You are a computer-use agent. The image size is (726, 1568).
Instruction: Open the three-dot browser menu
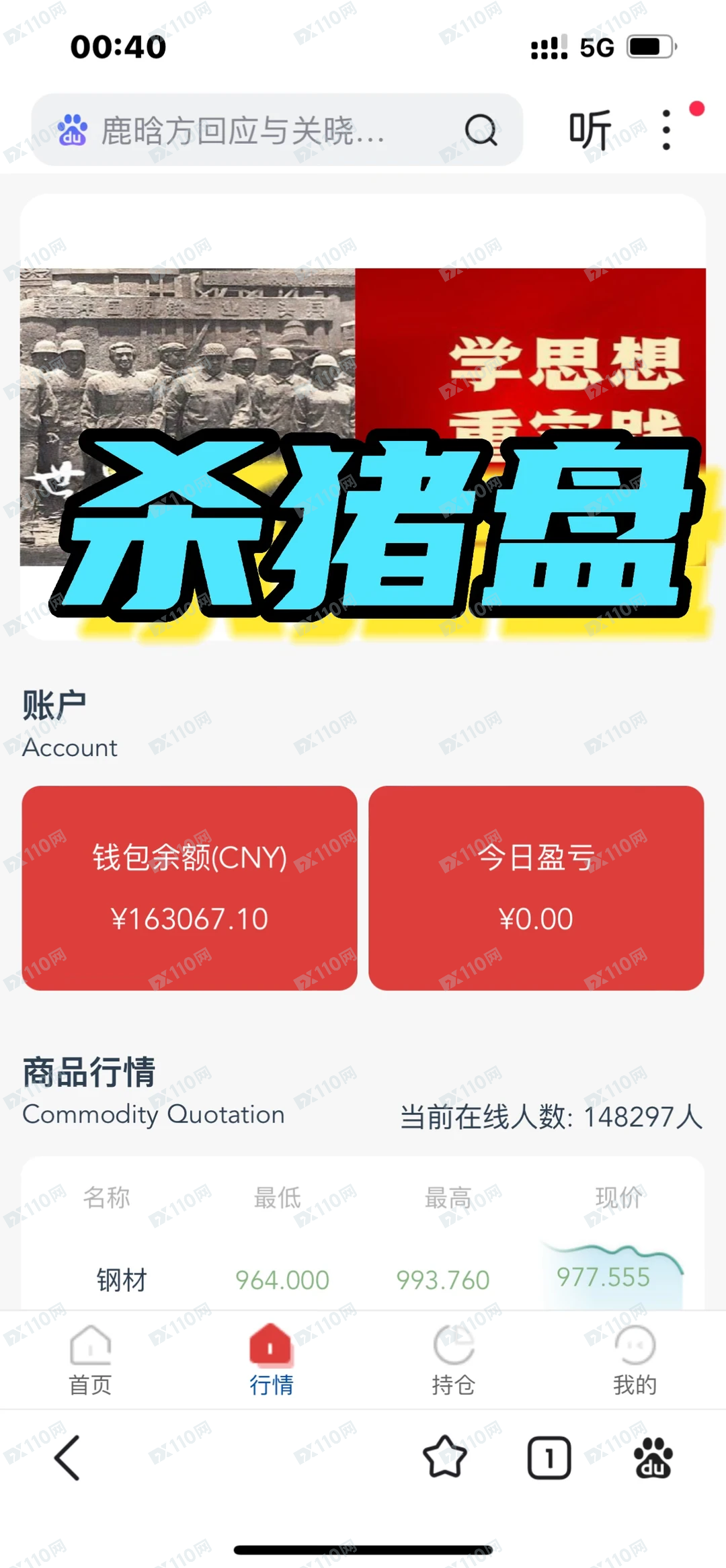click(x=666, y=129)
